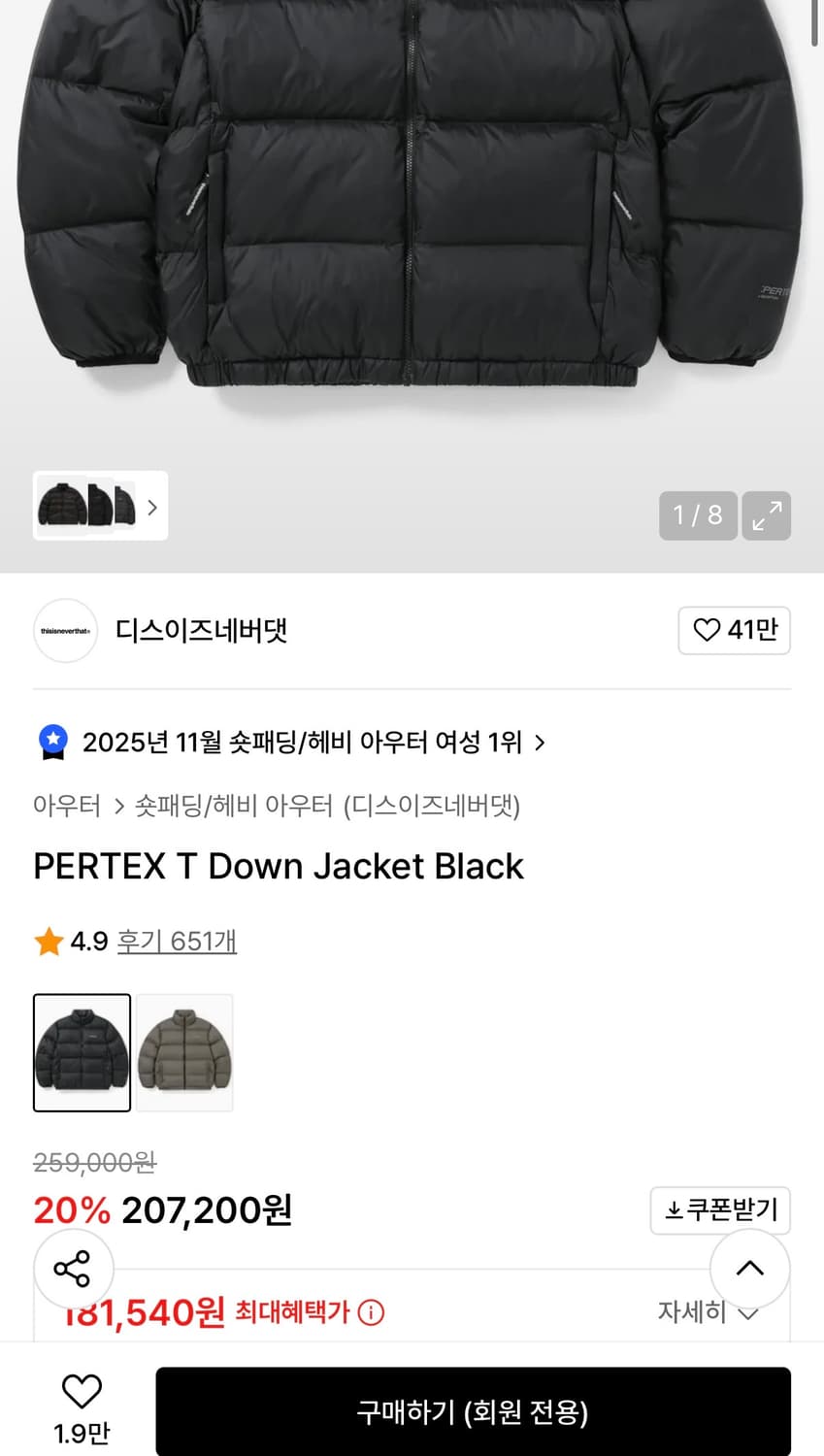The width and height of the screenshot is (824, 1456).
Task: Click the fullscreen expand icon on product image
Action: (x=766, y=515)
